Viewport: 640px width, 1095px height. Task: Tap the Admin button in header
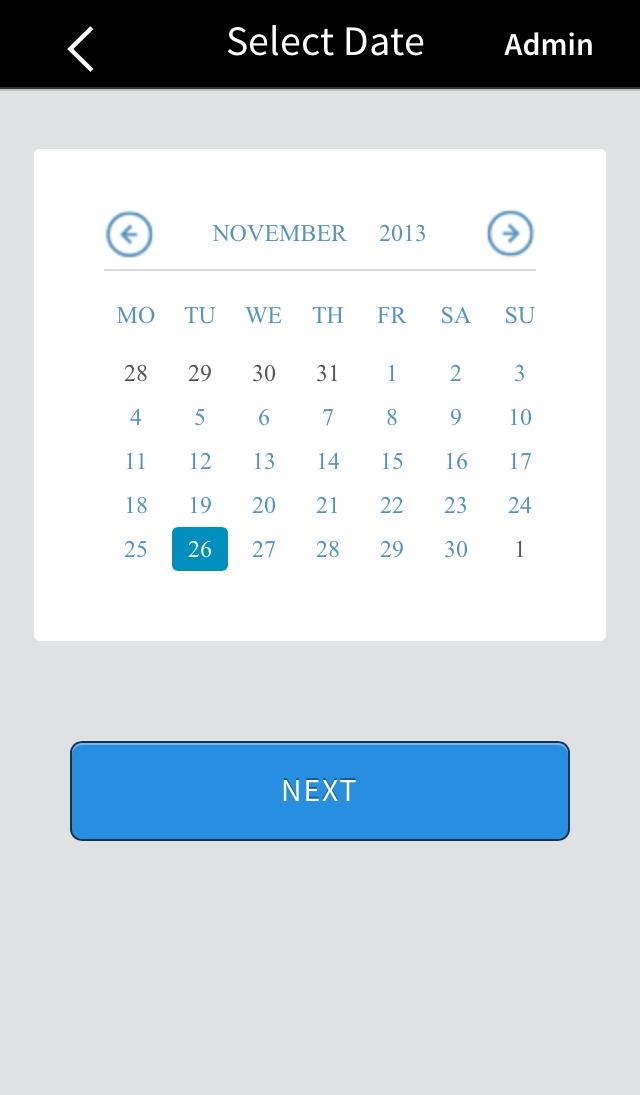pyautogui.click(x=548, y=45)
